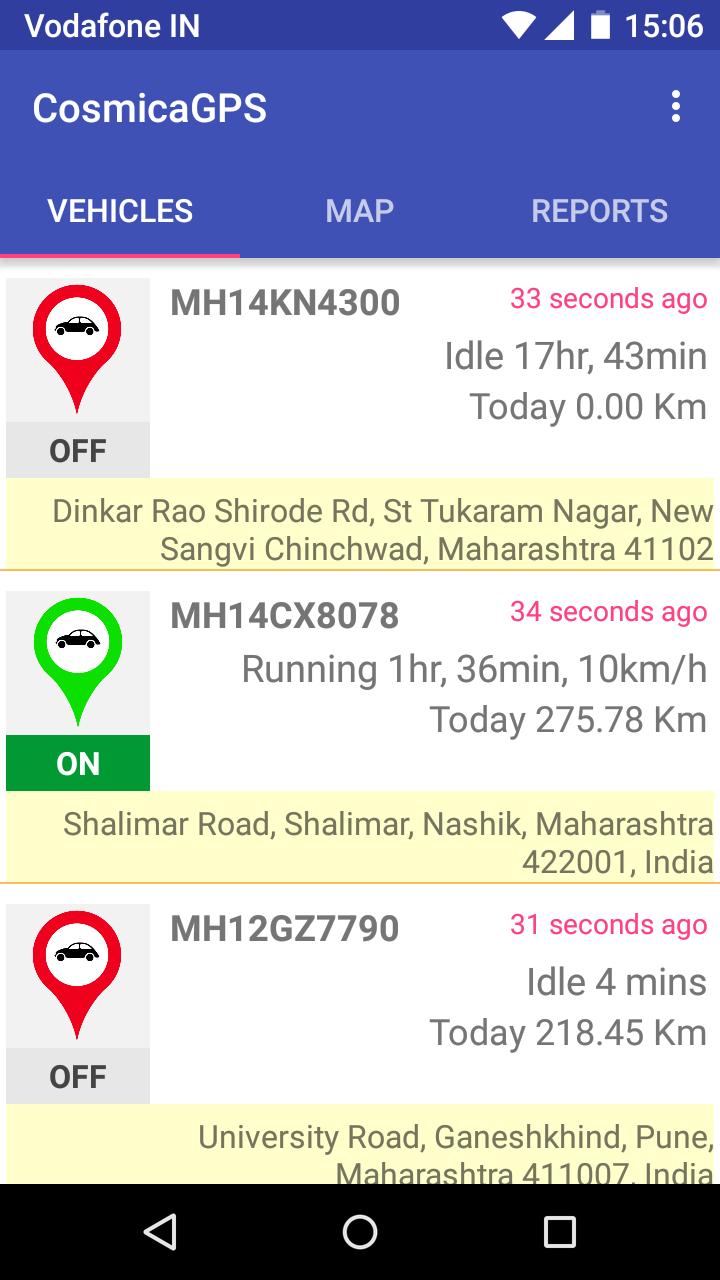
Task: Select the Vehicles tab
Action: click(120, 211)
